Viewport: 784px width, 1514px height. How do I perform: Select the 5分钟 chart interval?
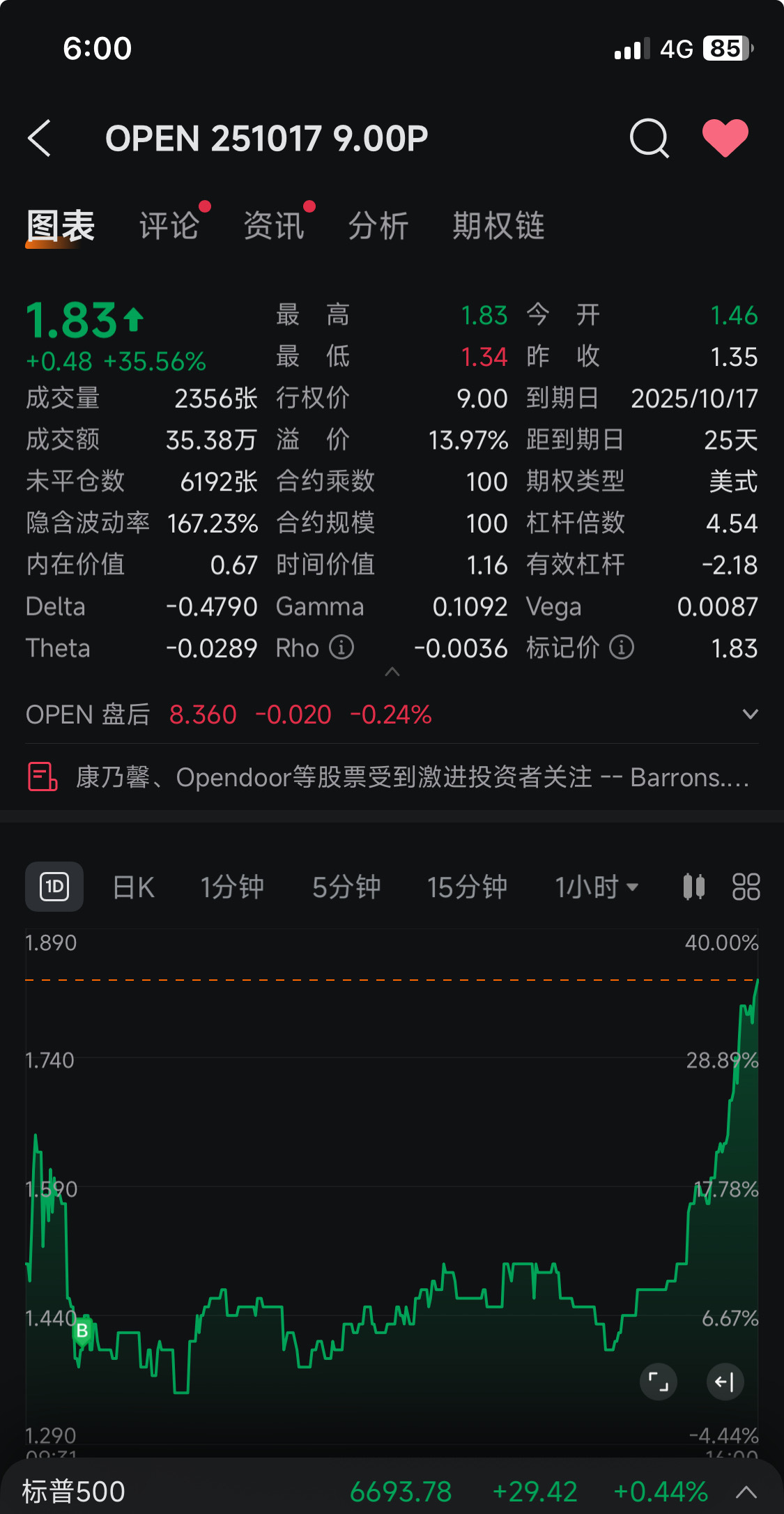pos(346,887)
